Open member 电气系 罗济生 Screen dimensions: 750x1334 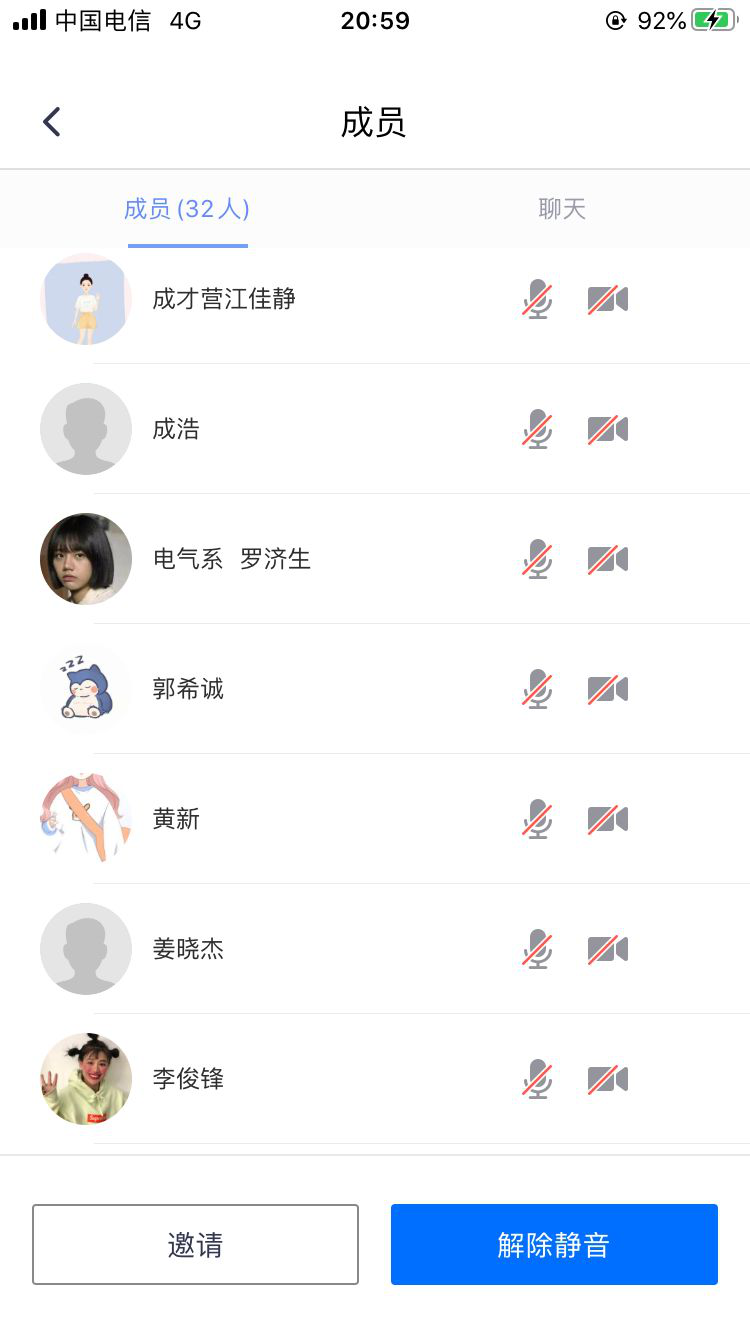(232, 559)
